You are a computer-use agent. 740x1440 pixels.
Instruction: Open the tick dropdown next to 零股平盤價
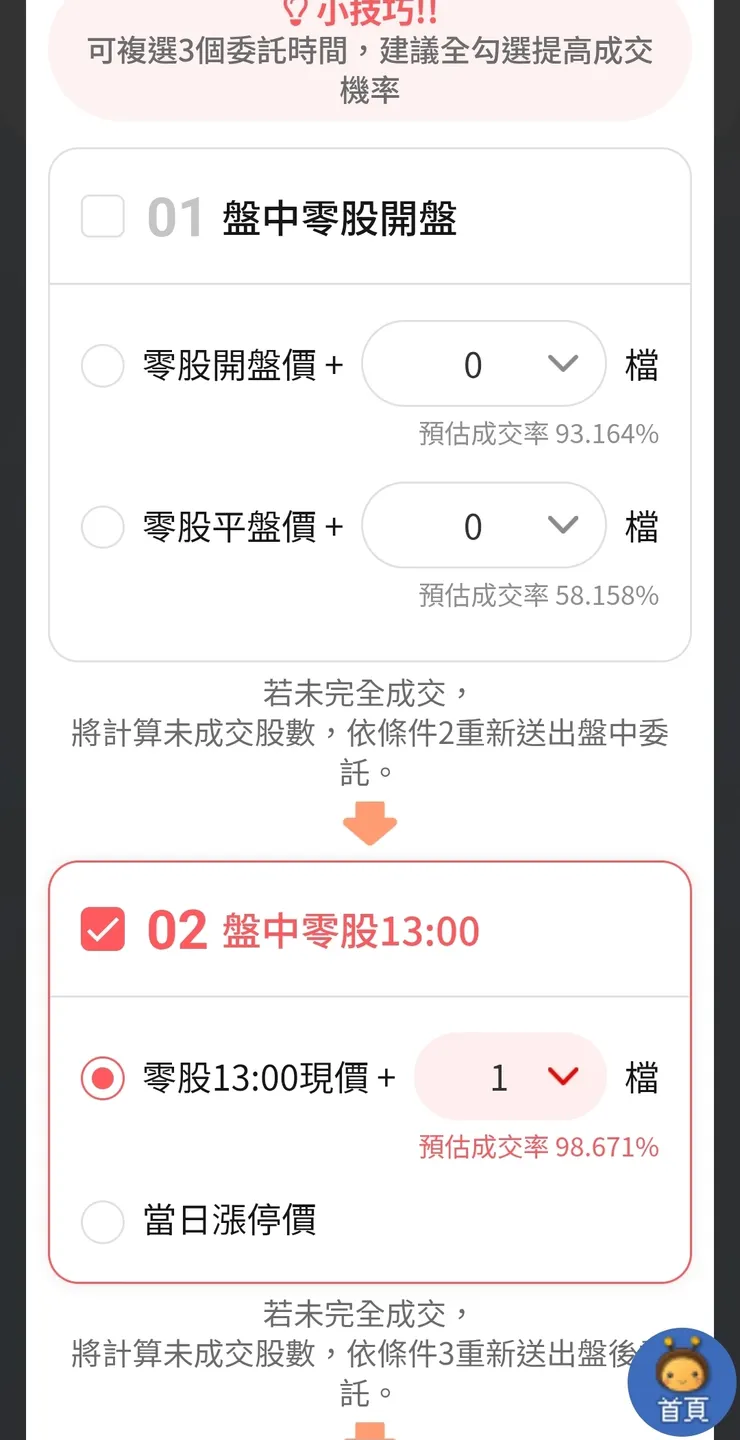(484, 526)
